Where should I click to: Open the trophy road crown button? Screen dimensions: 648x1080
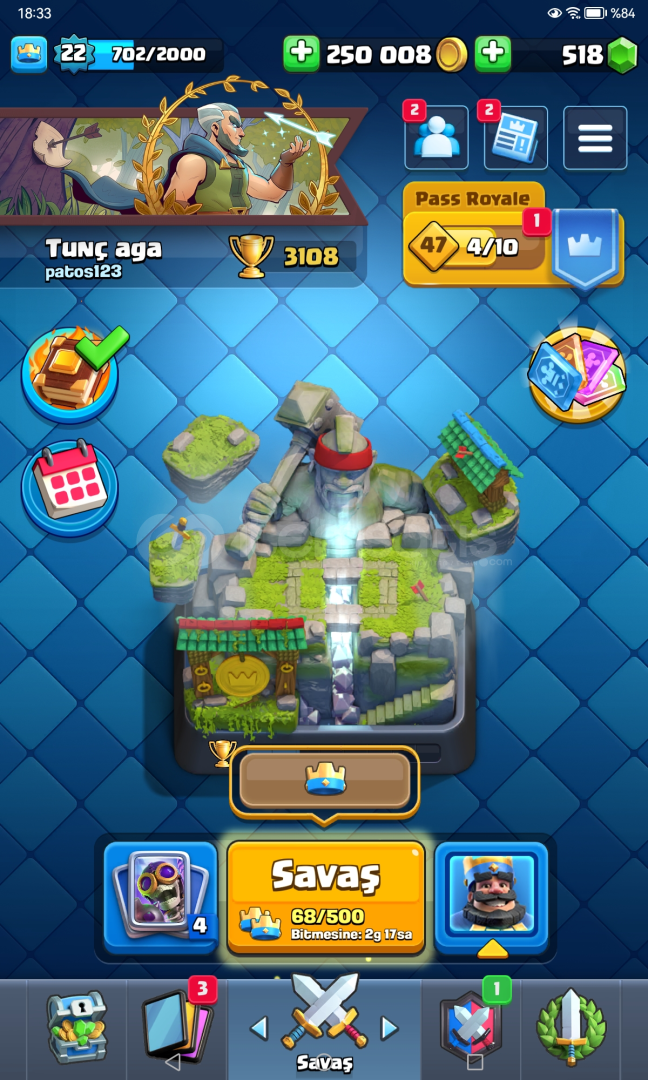324,780
